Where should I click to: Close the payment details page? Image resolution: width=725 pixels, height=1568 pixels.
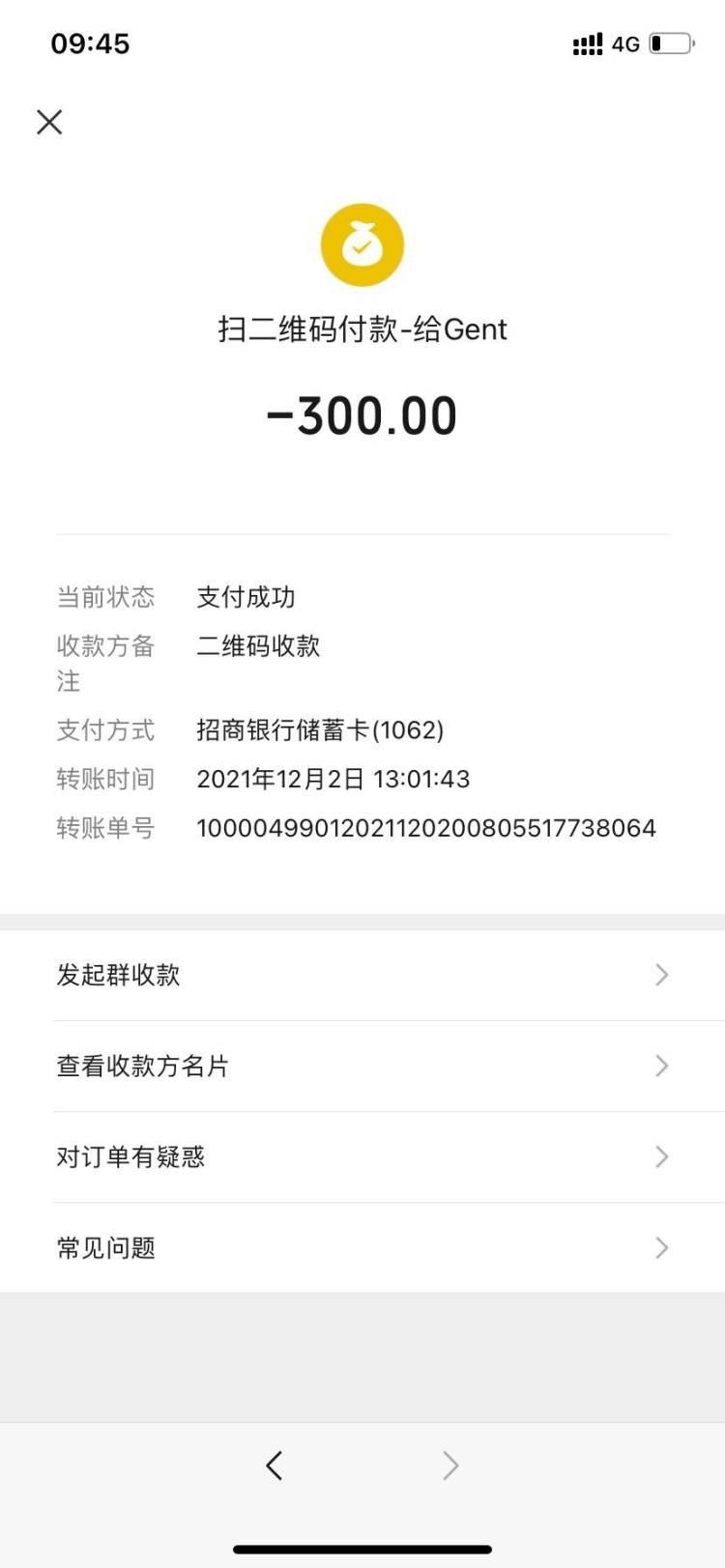(49, 122)
